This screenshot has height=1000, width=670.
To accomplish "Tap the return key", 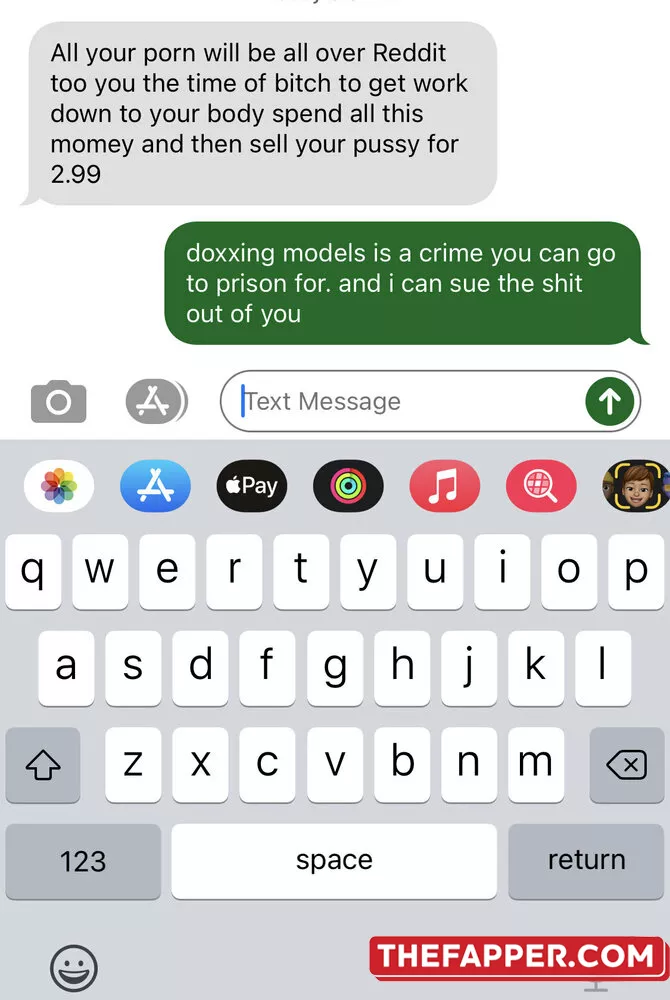I will pyautogui.click(x=586, y=860).
